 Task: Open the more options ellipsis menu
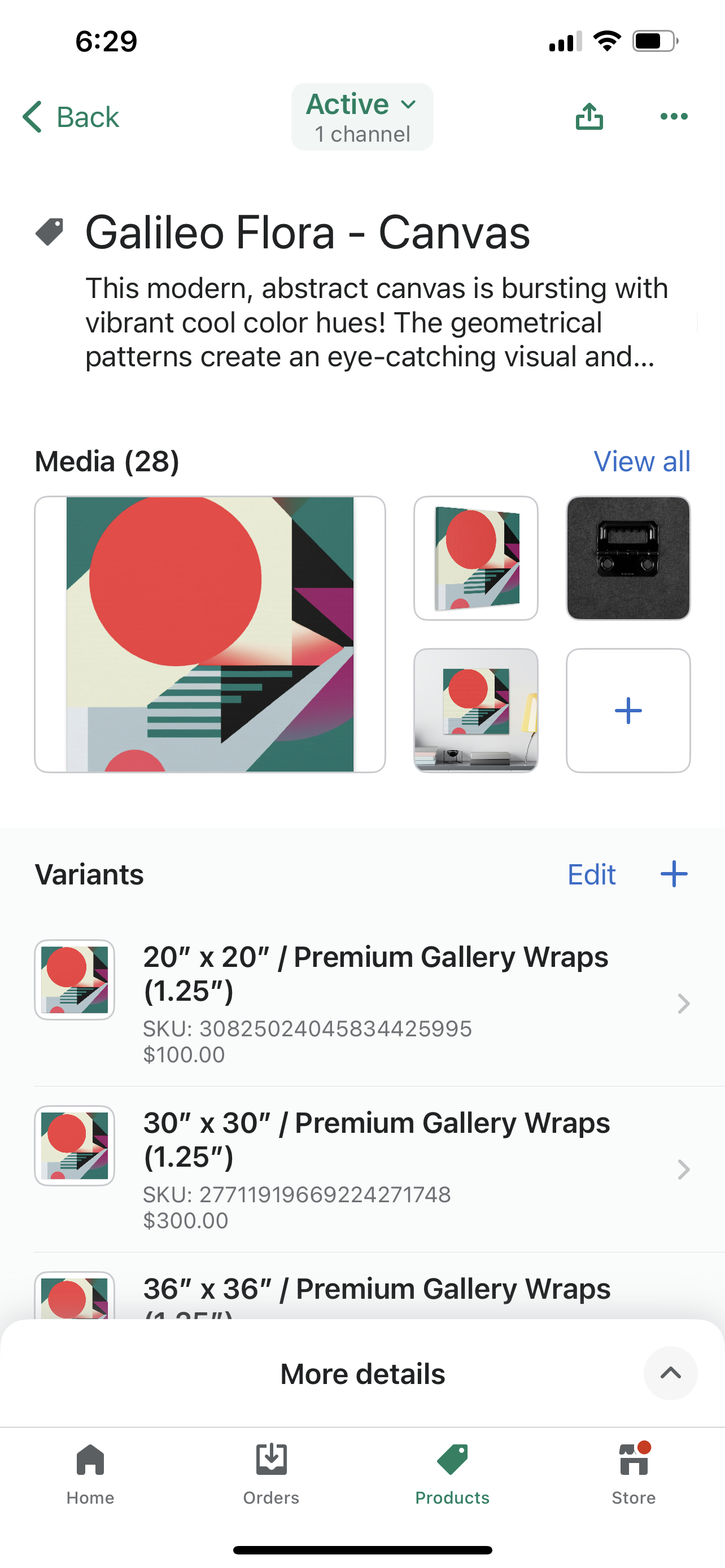coord(673,116)
